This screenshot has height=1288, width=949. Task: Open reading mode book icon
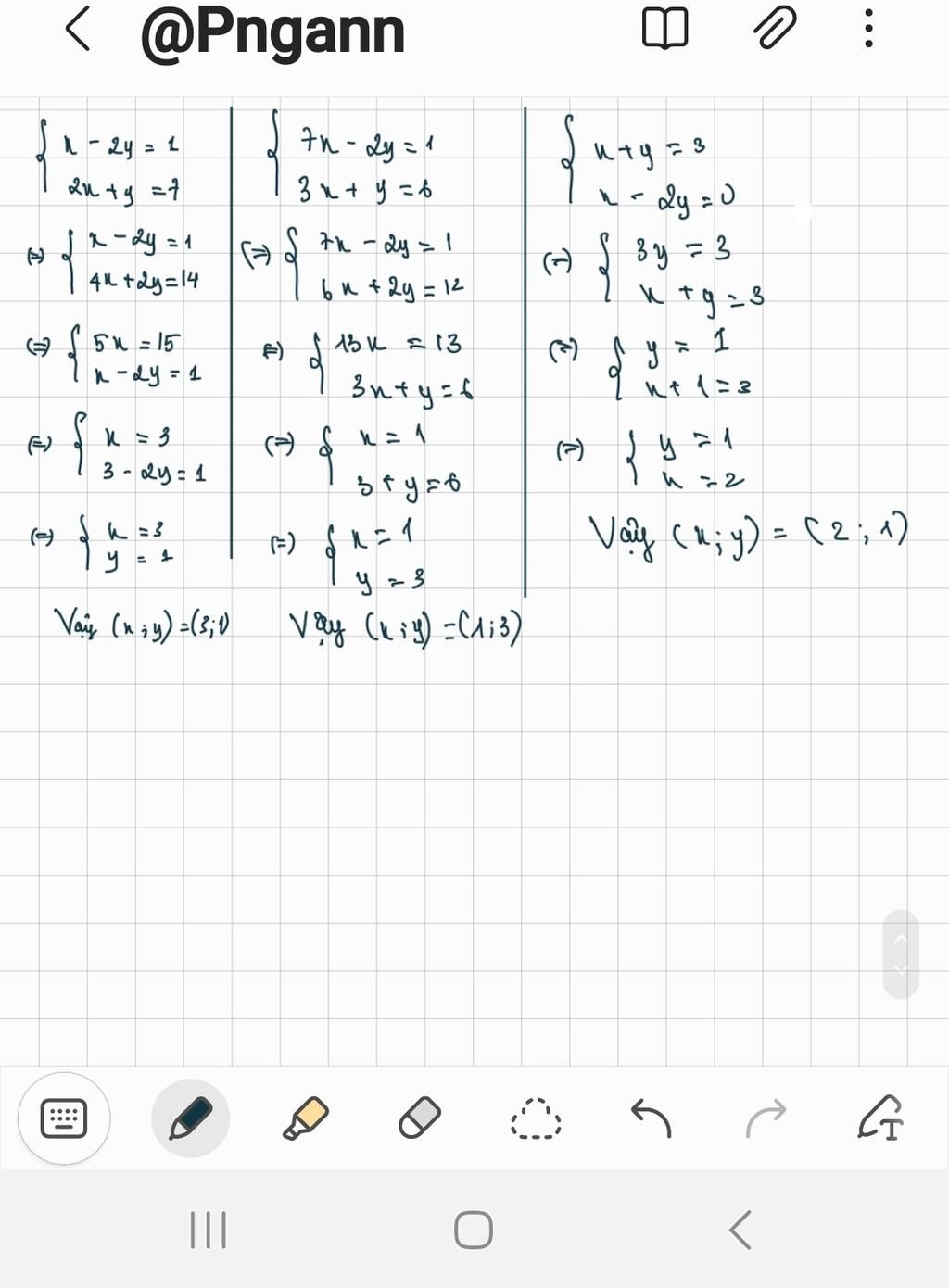click(x=664, y=29)
